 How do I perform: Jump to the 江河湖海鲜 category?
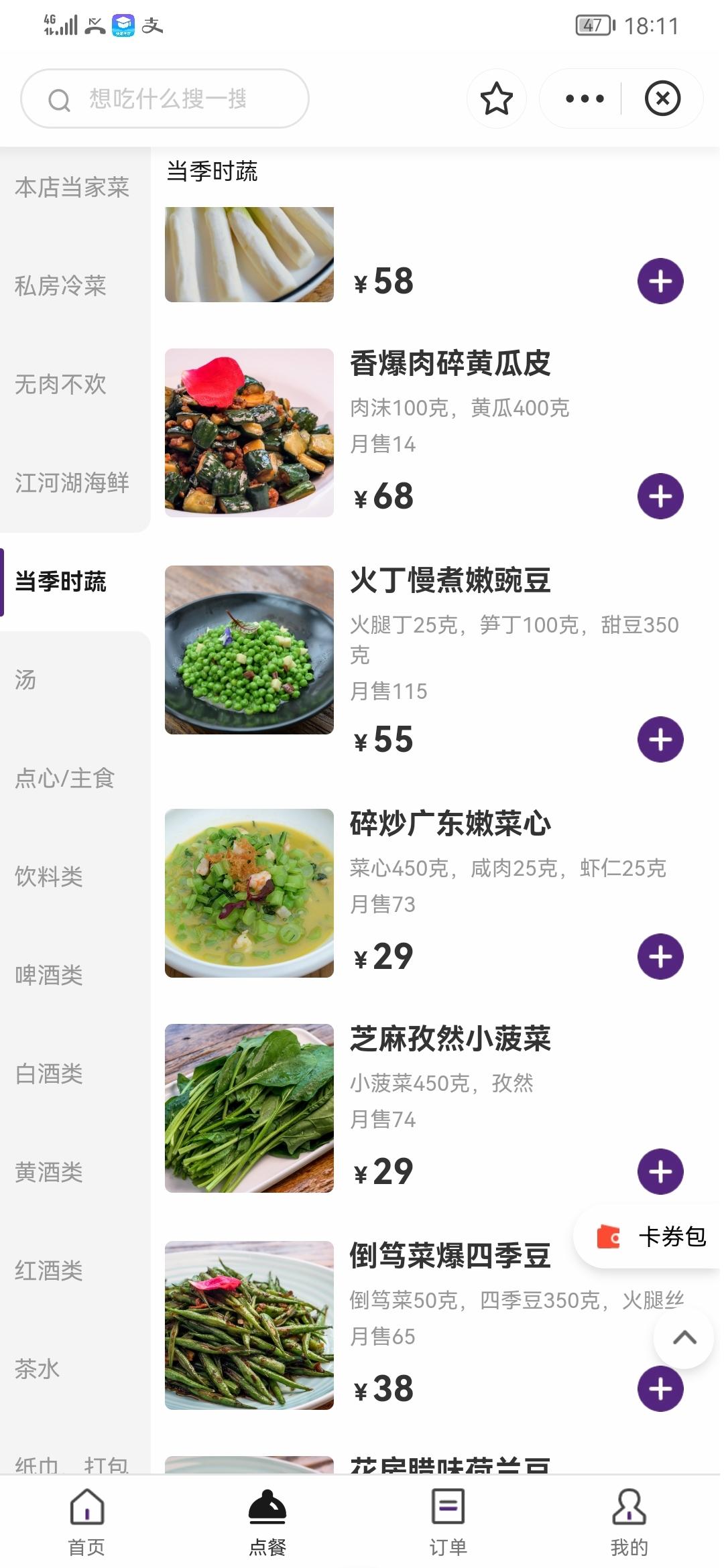pos(72,483)
